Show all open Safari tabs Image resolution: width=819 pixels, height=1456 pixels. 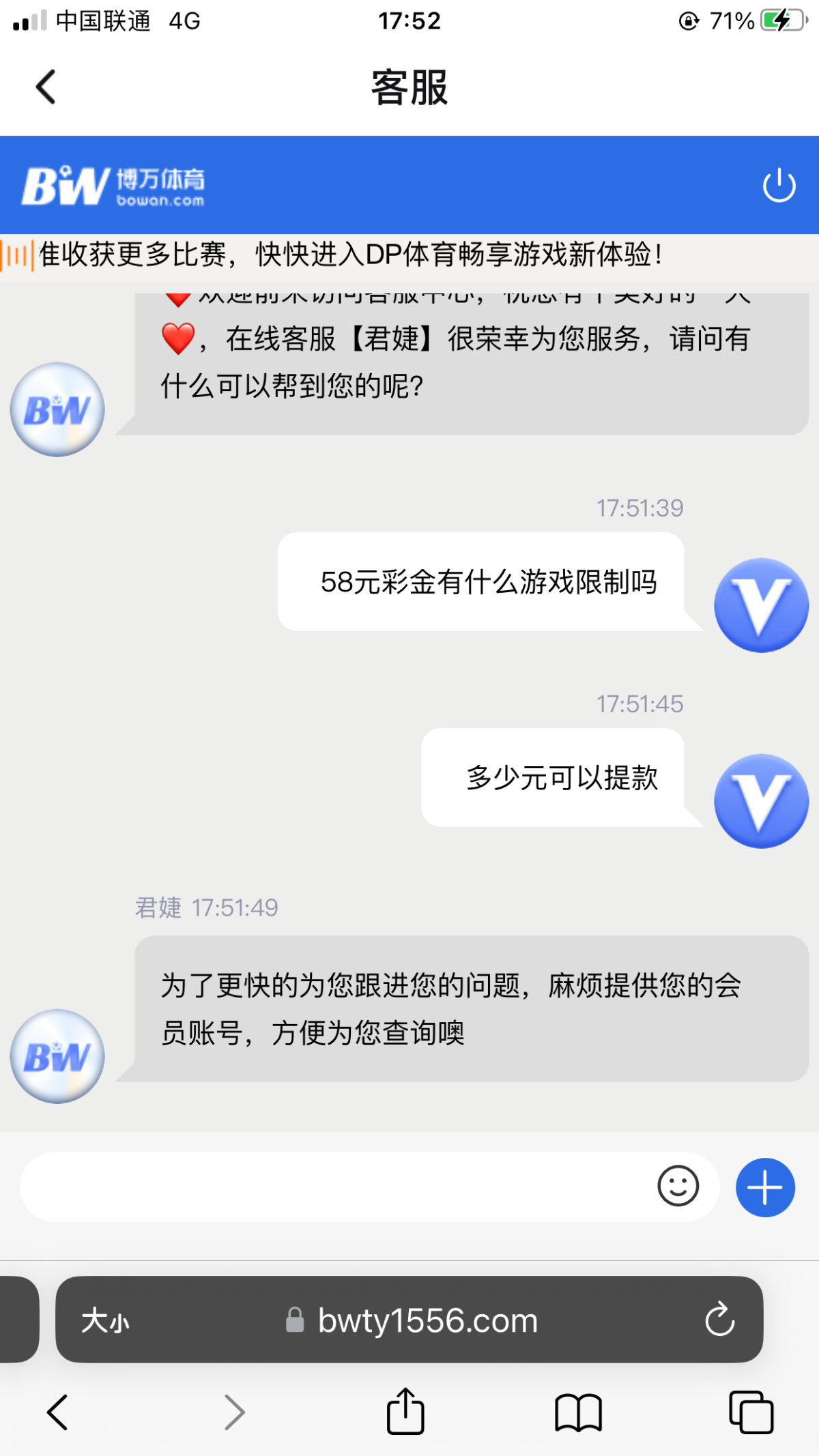751,1412
